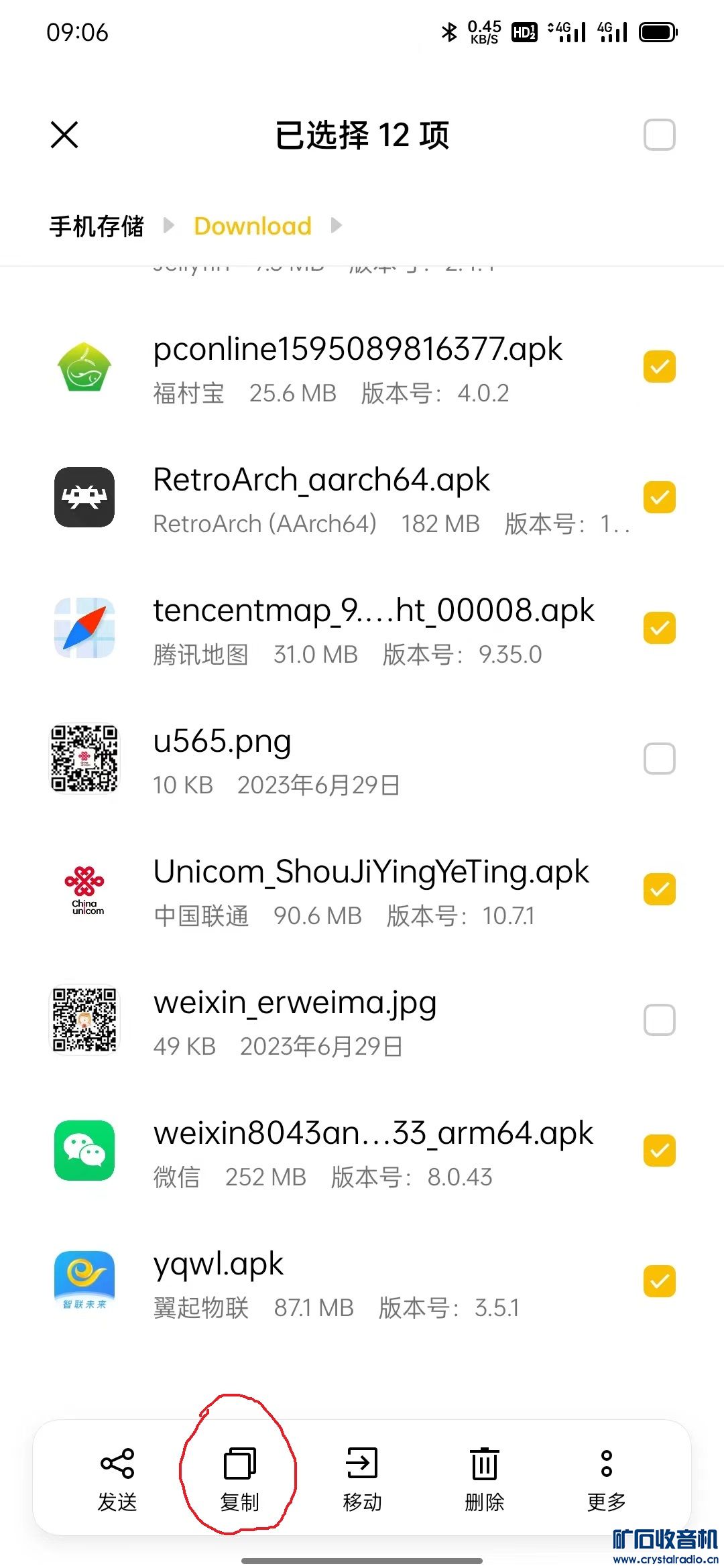Uncheck the tencentmap apk file
Viewport: 724px width, 1568px height.
[659, 628]
